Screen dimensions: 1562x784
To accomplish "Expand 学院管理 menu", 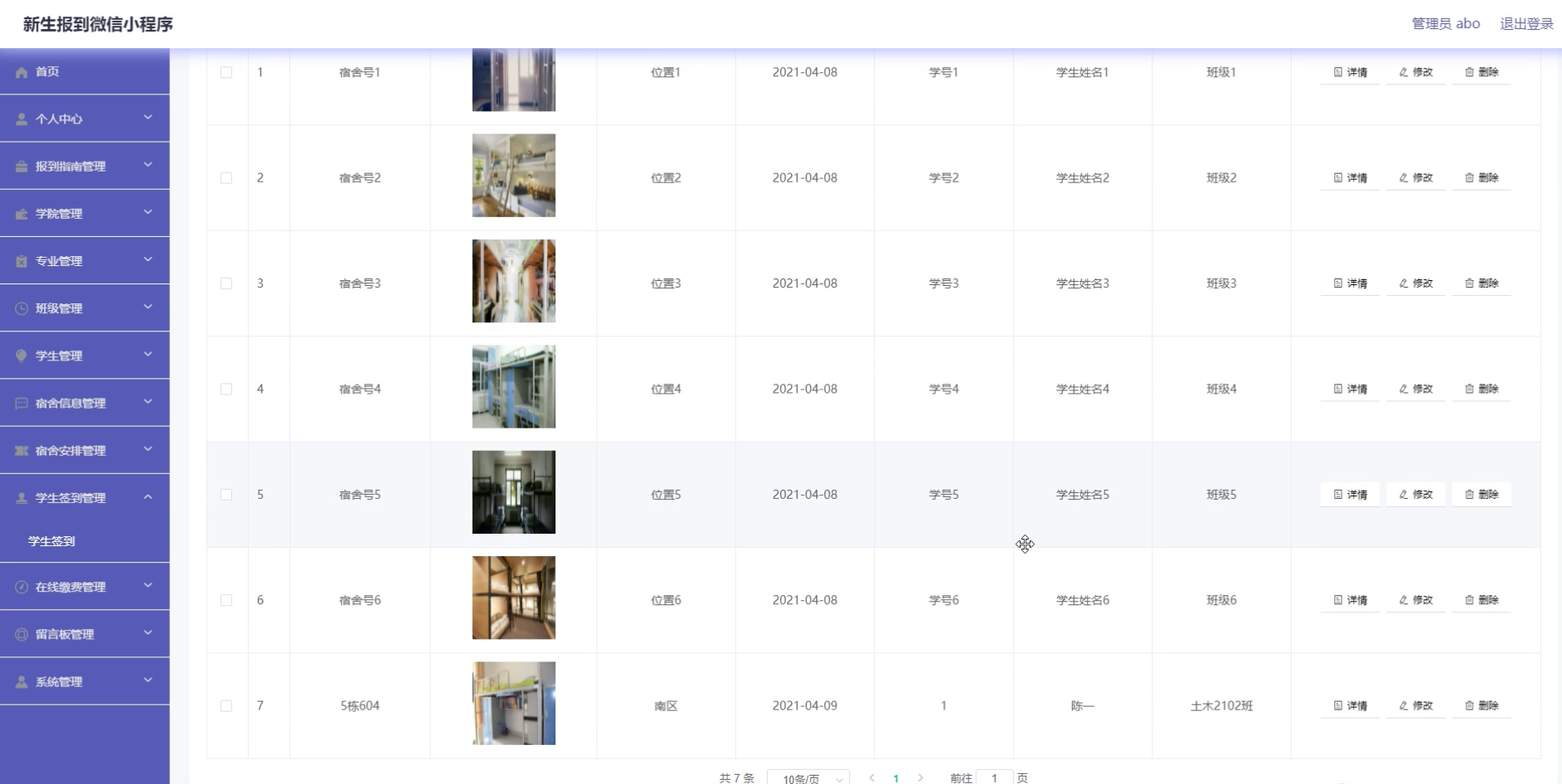I will pyautogui.click(x=83, y=213).
